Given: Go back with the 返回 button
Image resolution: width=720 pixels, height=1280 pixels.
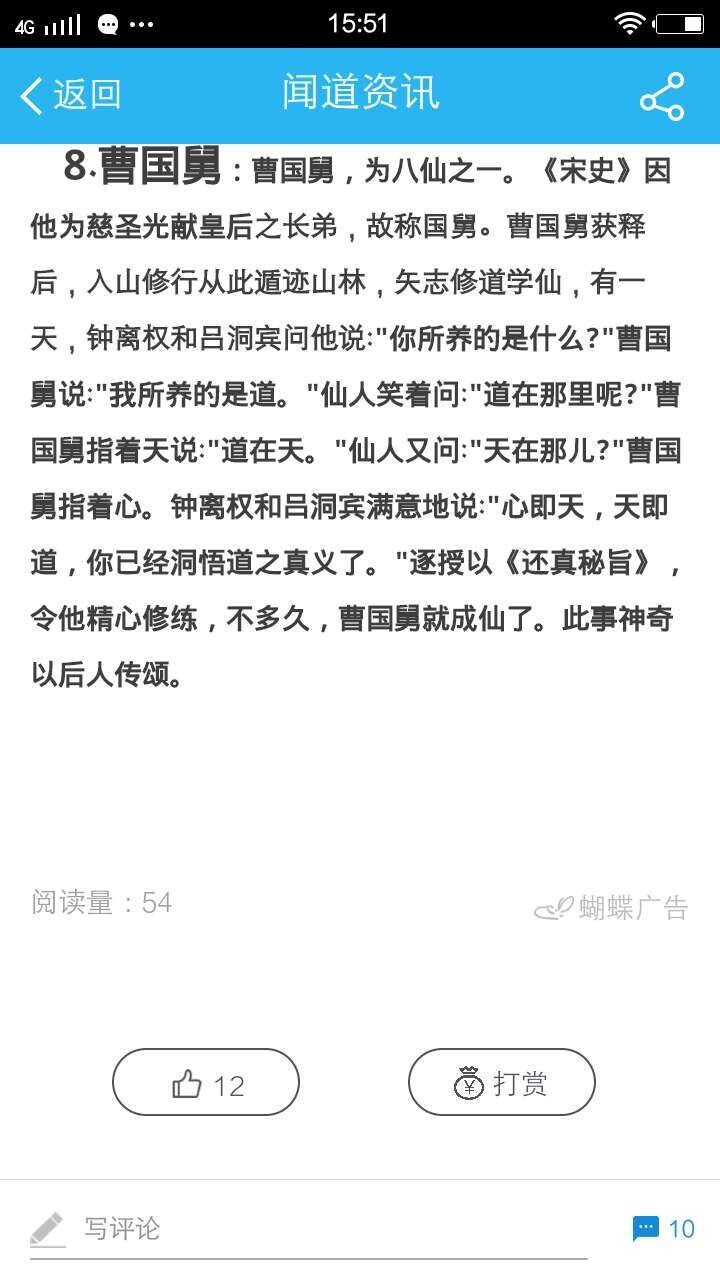Looking at the screenshot, I should 70,95.
